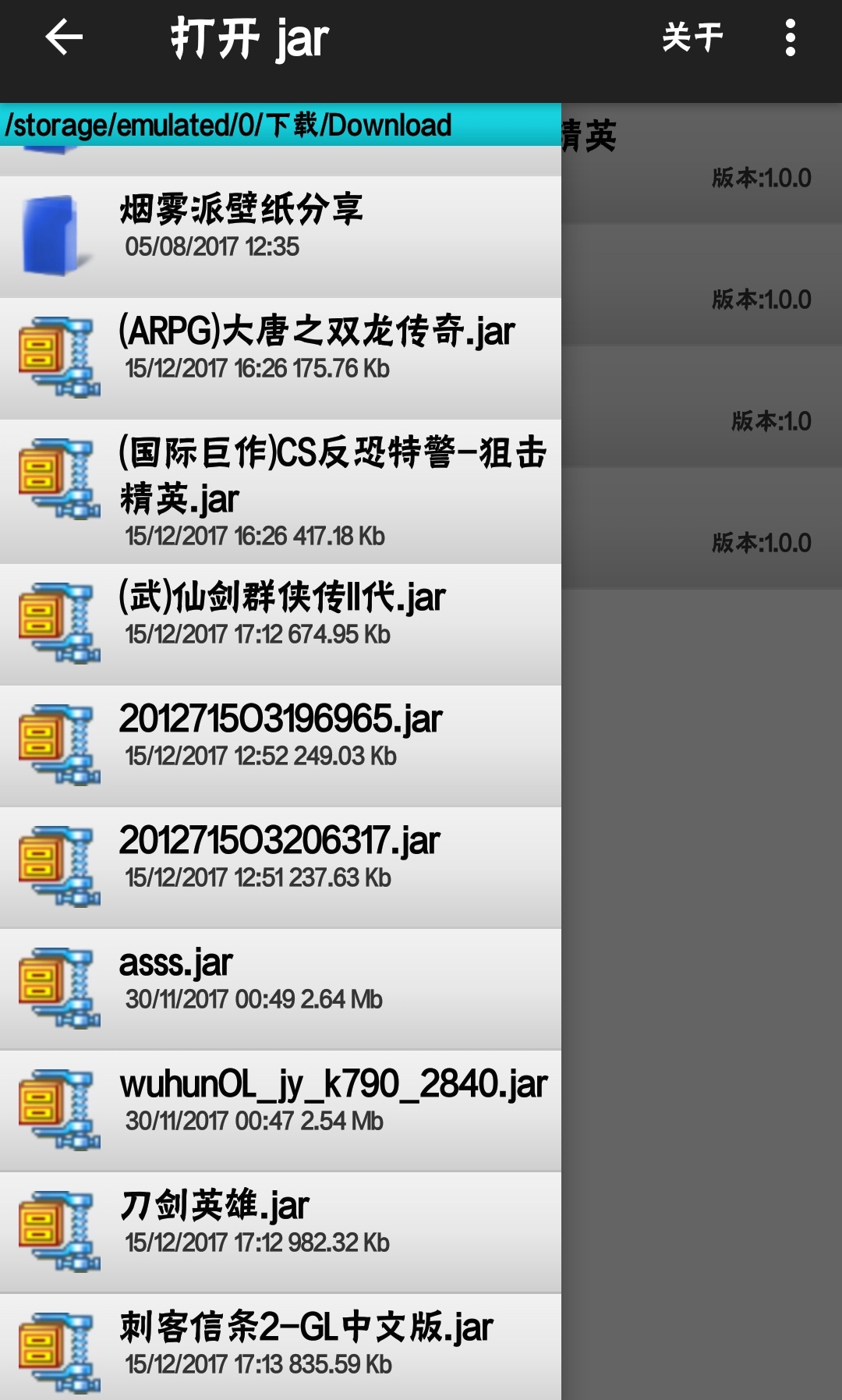
Task: Tap the 打开 jar title text
Action: tap(249, 39)
